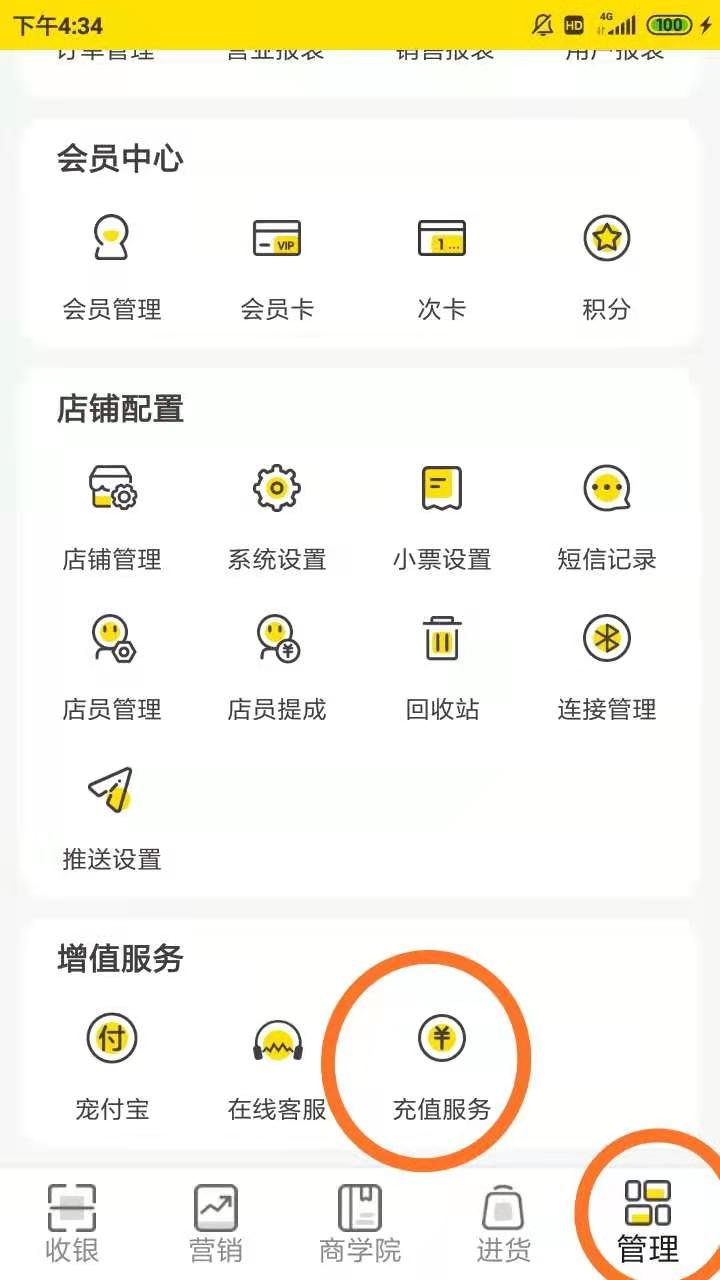Viewport: 720px width, 1280px height.
Task: Open 店铺管理 under store configuration
Action: 112,517
